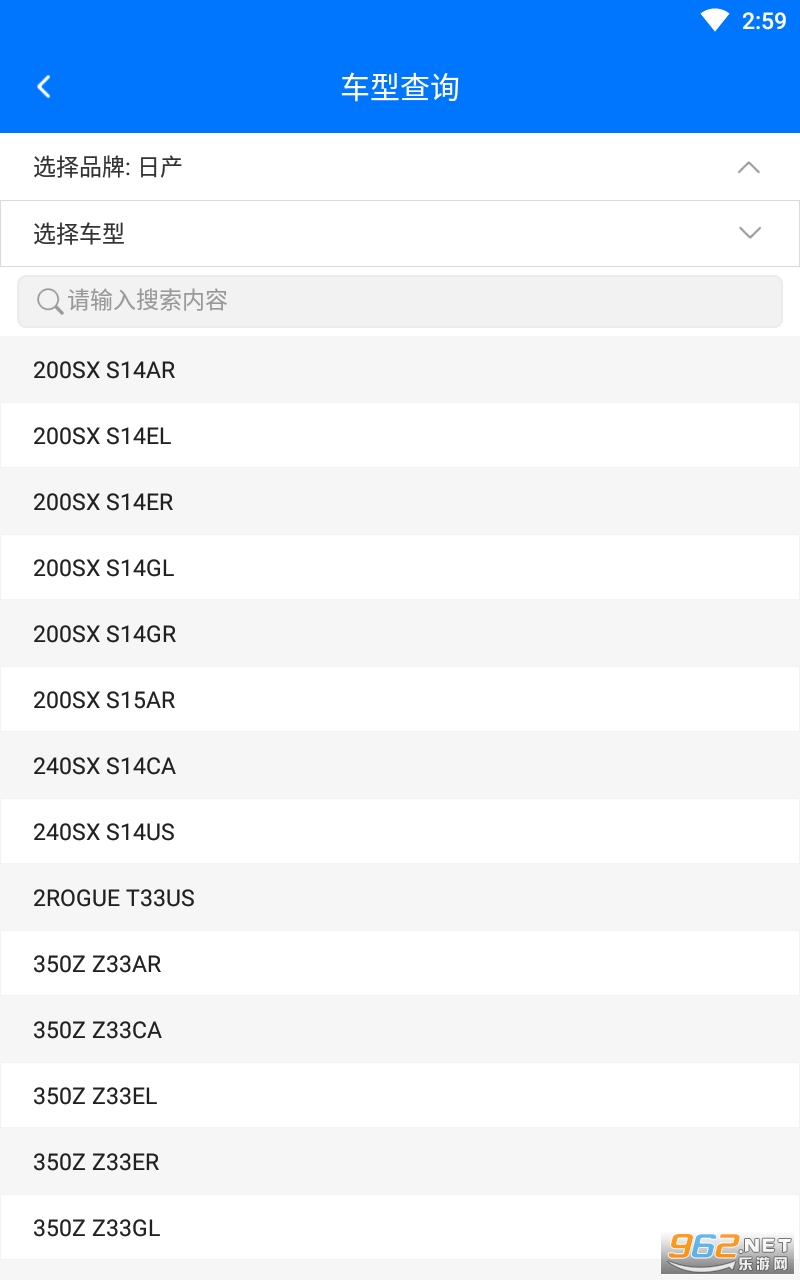Pick 200SX S14ER
Viewport: 800px width, 1280px height.
400,502
